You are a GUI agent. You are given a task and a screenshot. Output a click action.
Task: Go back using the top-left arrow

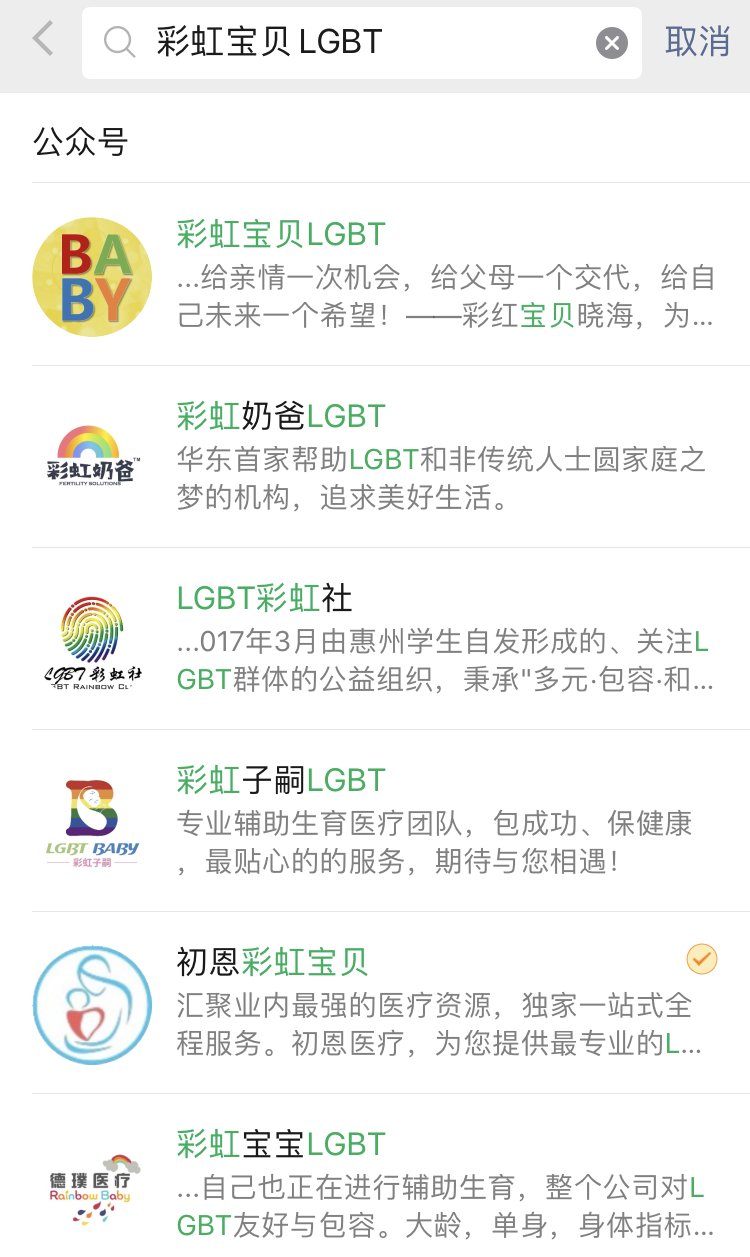click(x=42, y=40)
